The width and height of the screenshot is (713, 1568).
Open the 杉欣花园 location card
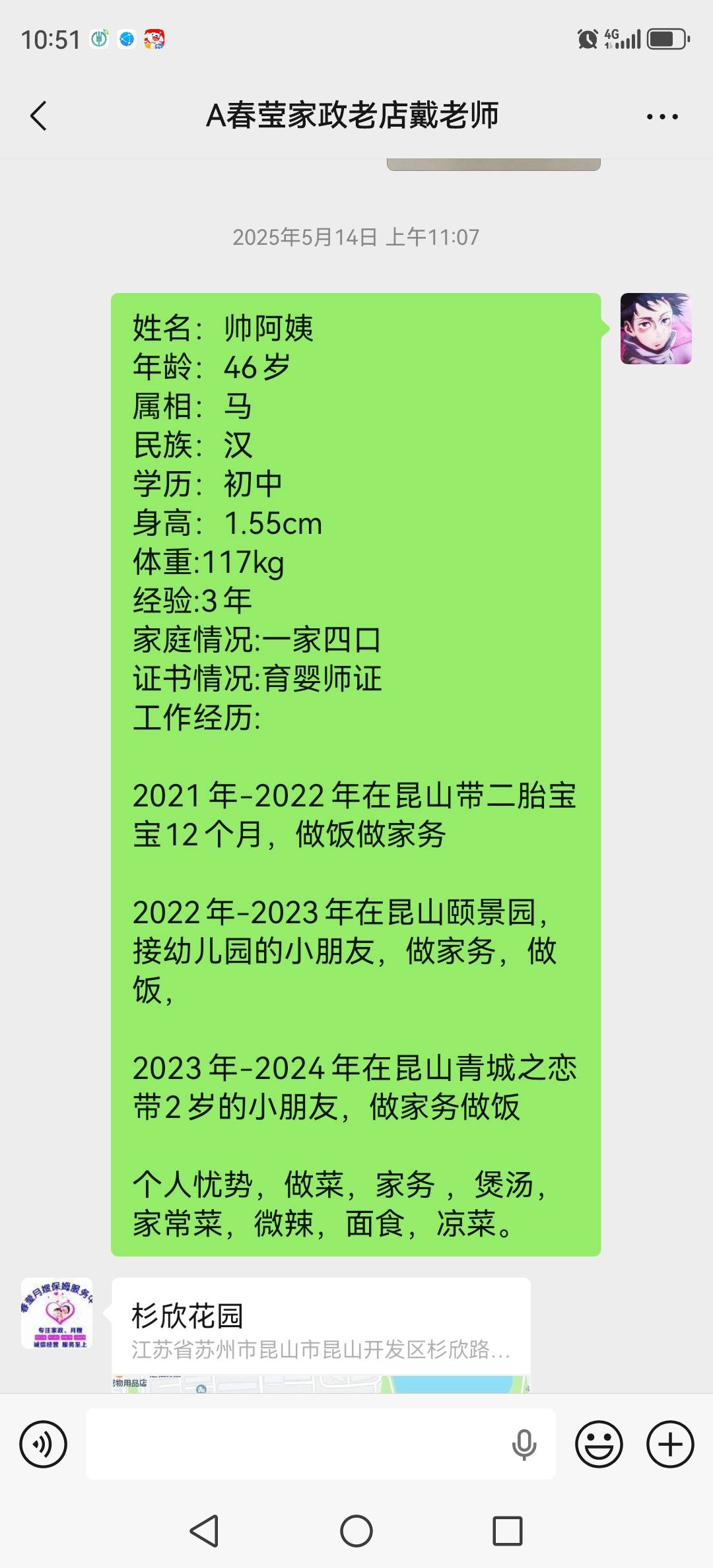[x=321, y=1334]
